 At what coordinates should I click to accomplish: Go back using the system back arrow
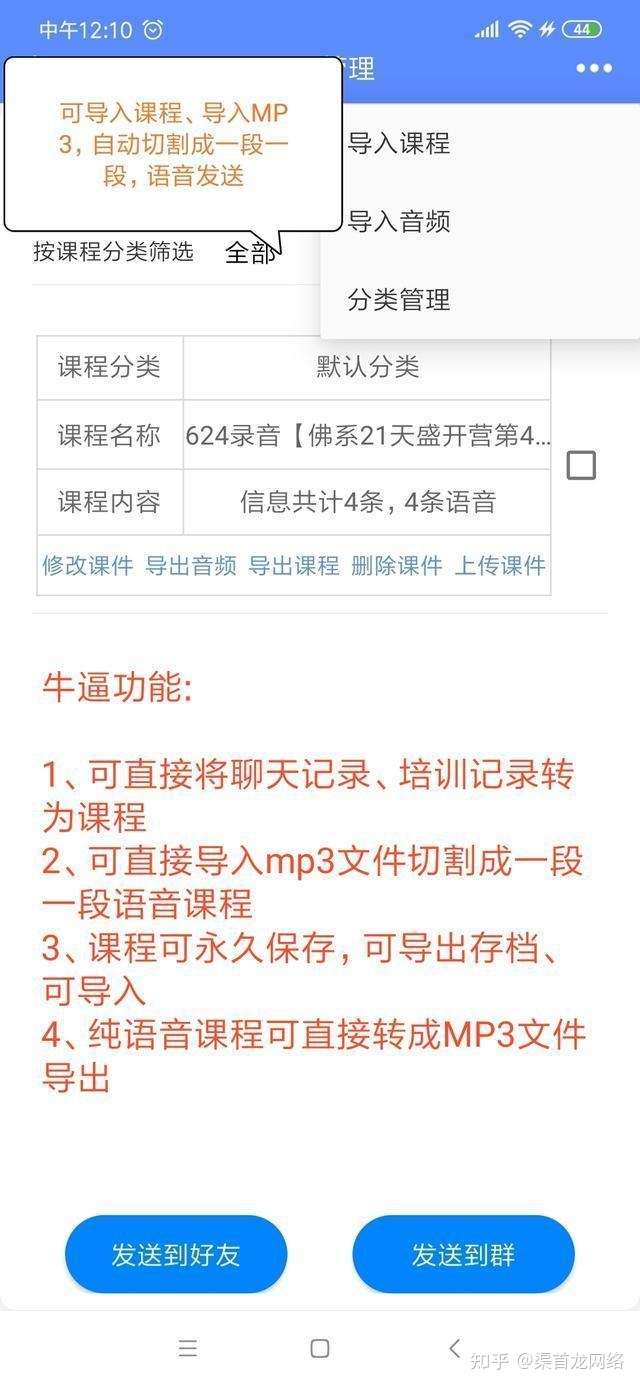(x=455, y=1347)
